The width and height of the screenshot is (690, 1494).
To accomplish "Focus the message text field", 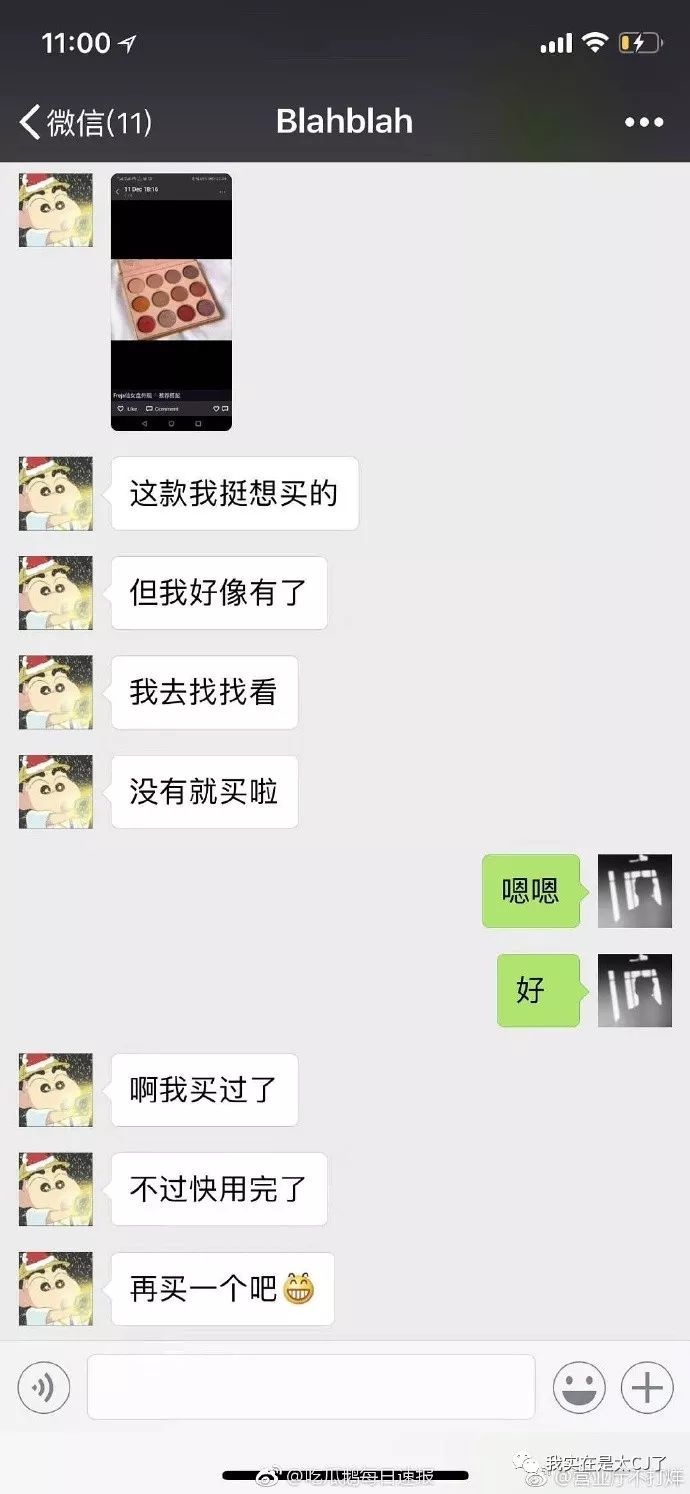I will point(311,1387).
